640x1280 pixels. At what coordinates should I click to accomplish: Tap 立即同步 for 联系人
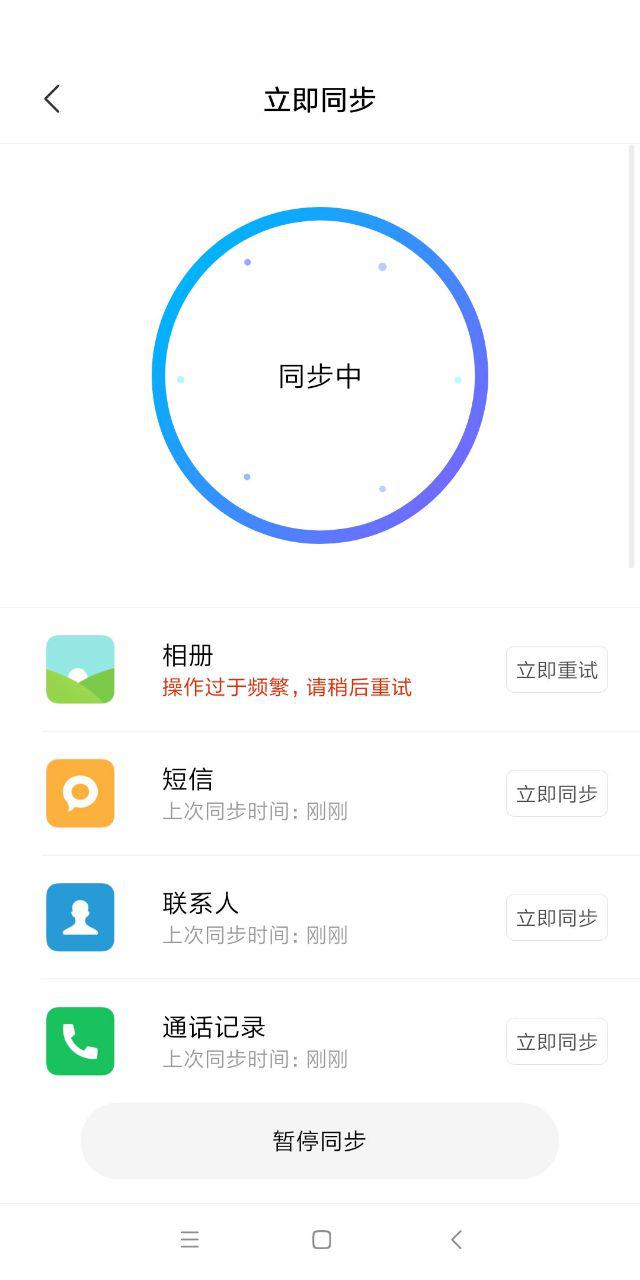pyautogui.click(x=557, y=918)
